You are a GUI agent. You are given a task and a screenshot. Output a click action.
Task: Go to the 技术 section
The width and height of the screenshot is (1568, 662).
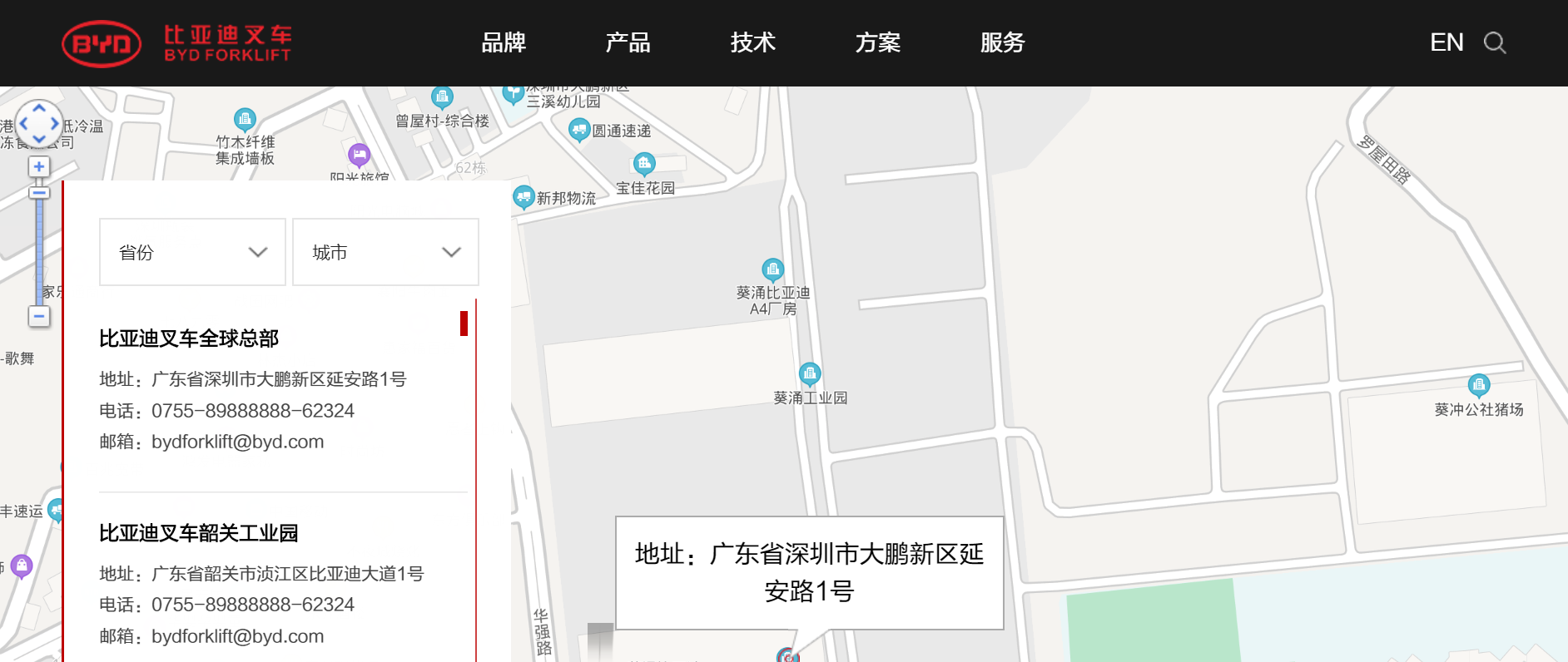[753, 42]
